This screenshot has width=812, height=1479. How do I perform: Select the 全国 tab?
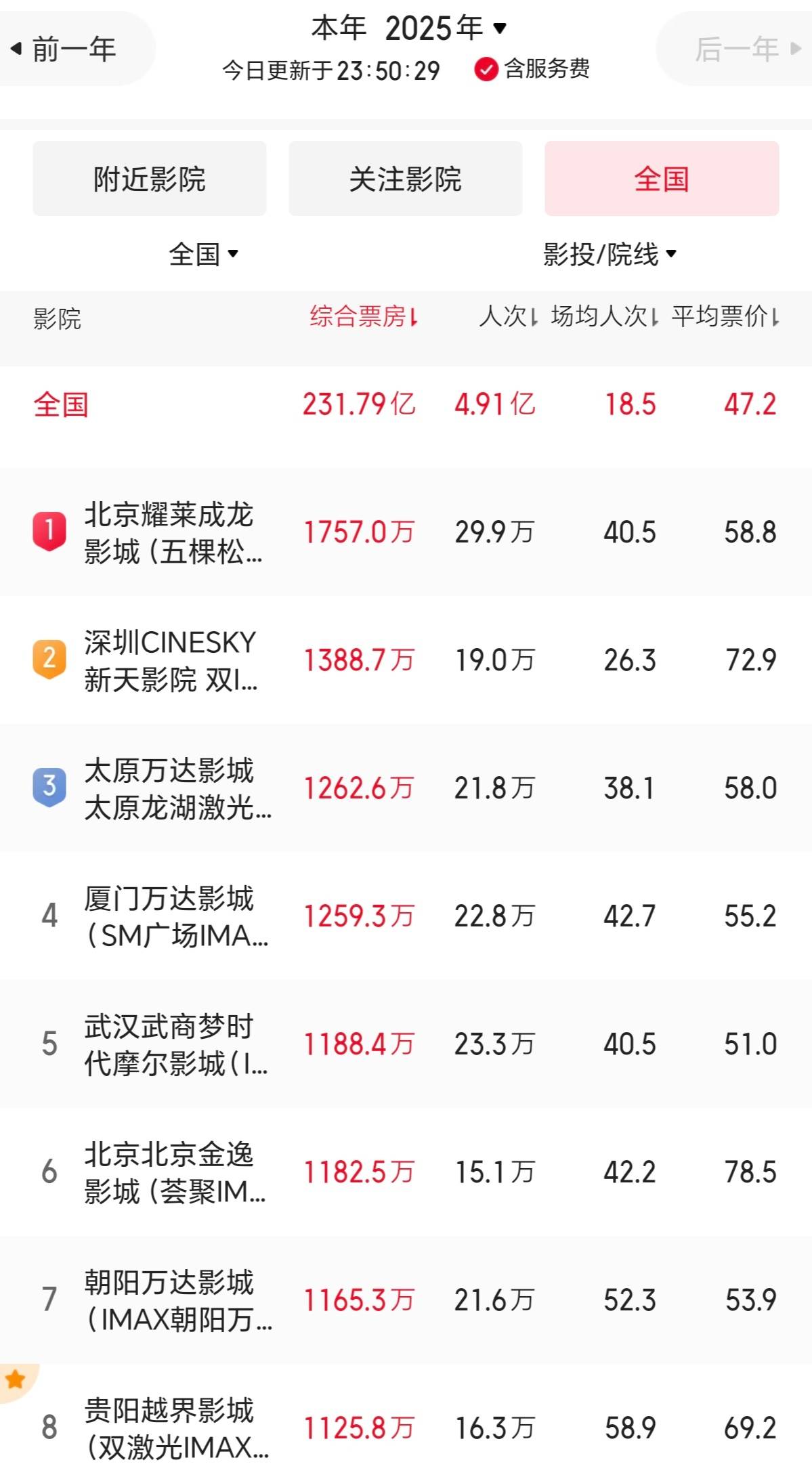click(x=662, y=179)
